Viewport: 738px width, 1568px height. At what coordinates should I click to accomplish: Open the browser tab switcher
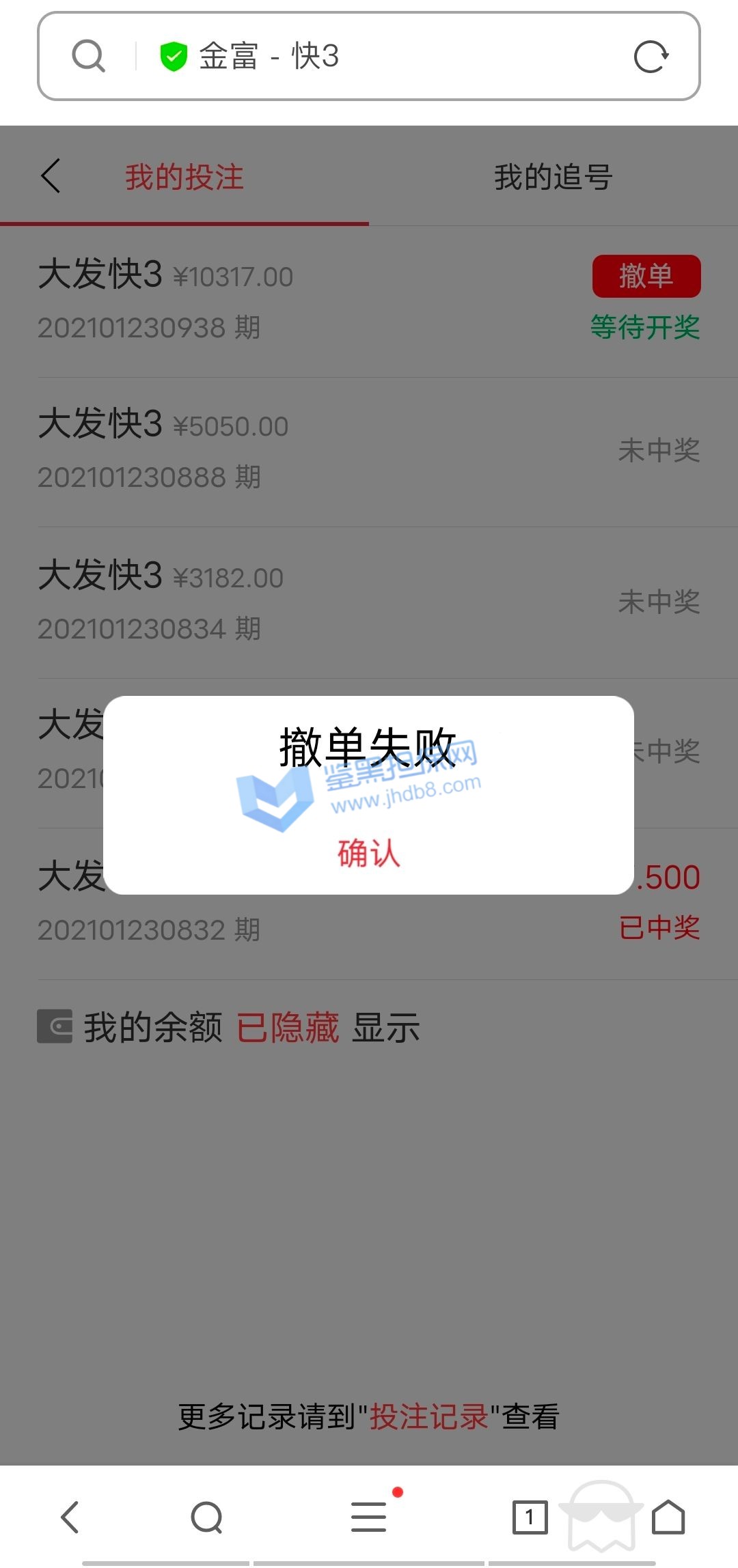coord(530,1517)
